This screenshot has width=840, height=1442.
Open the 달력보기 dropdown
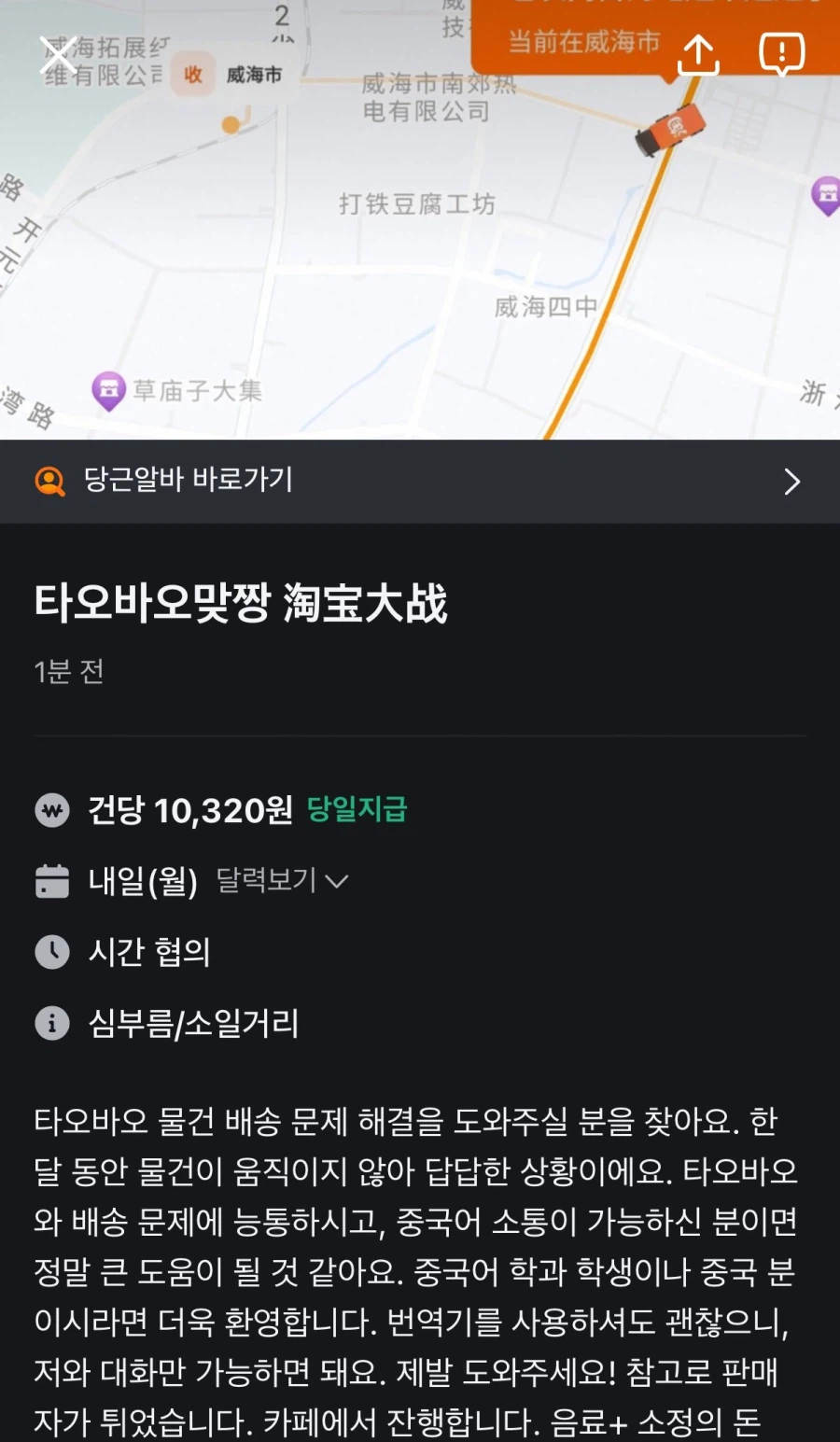(x=280, y=879)
